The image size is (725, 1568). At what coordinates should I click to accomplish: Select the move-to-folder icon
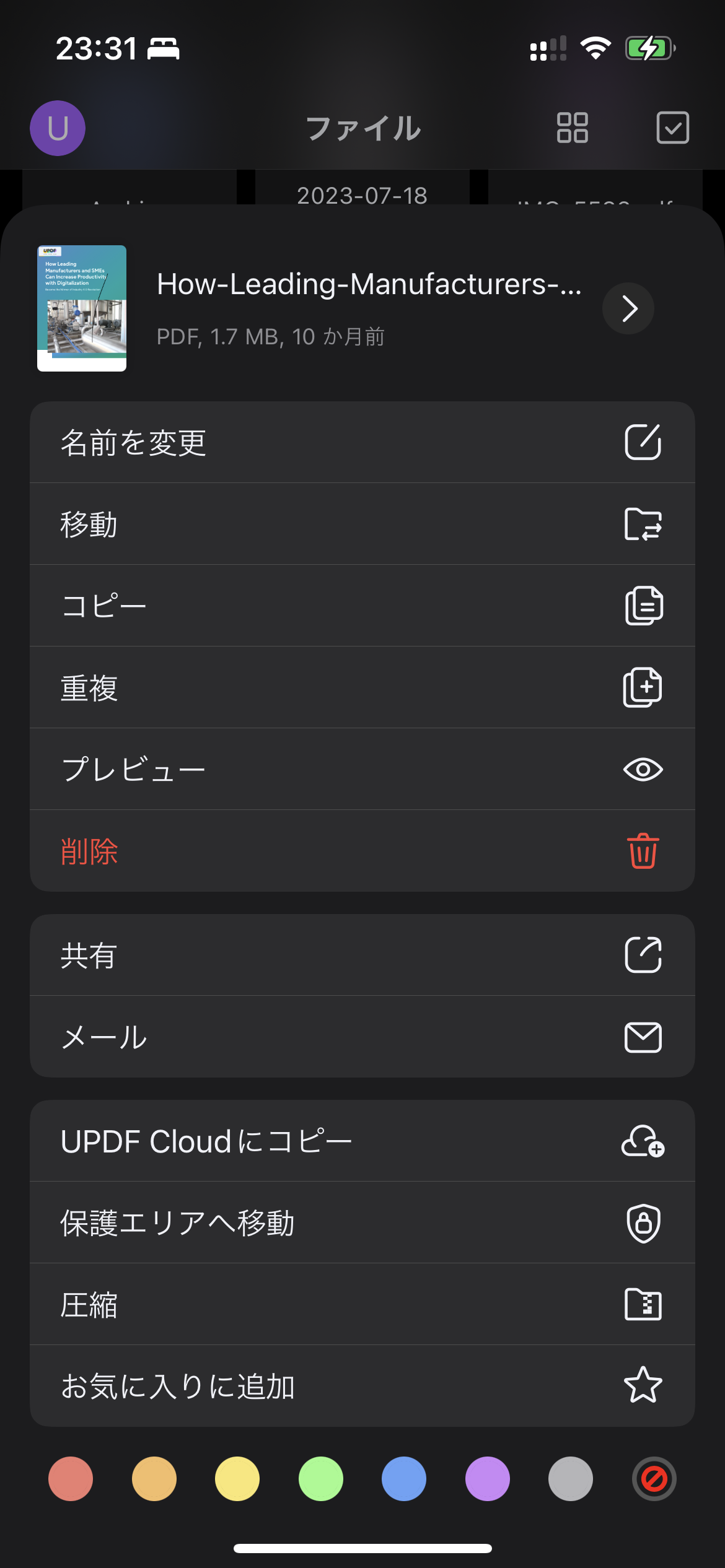(643, 523)
